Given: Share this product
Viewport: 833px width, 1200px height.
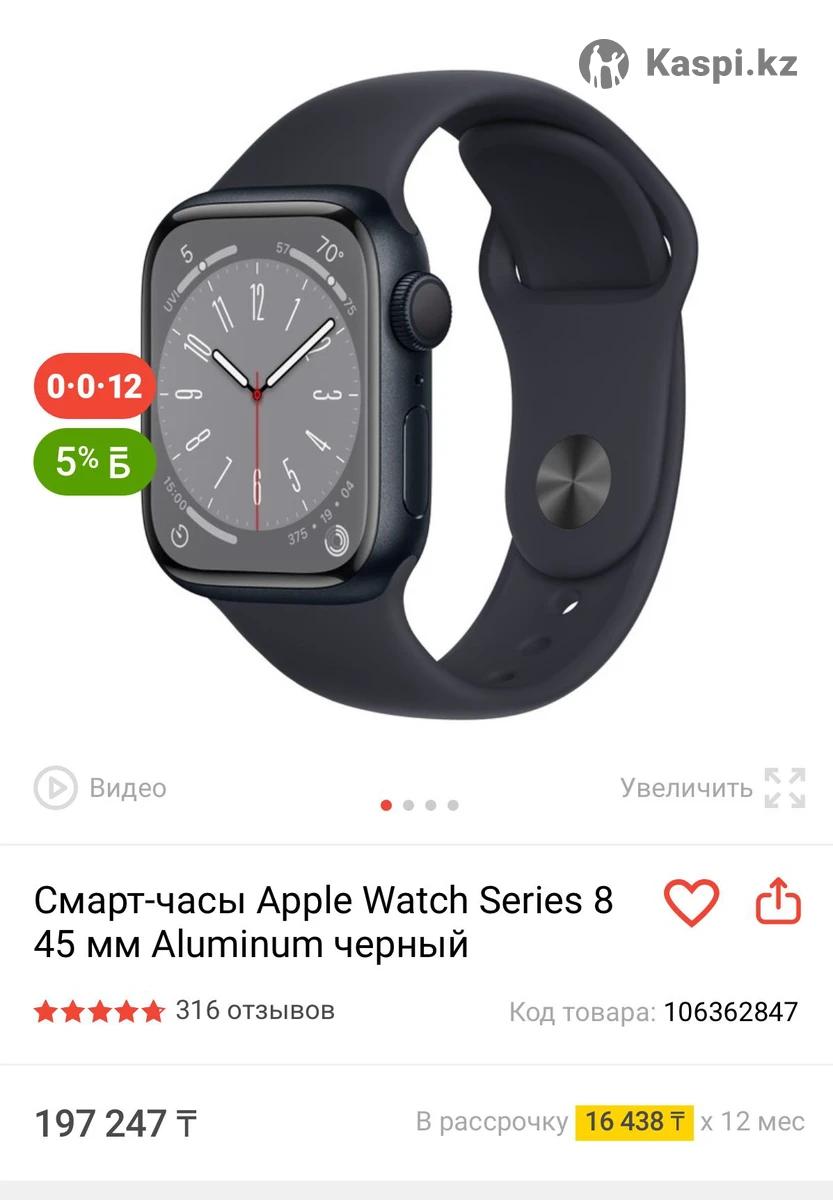Looking at the screenshot, I should pos(779,903).
